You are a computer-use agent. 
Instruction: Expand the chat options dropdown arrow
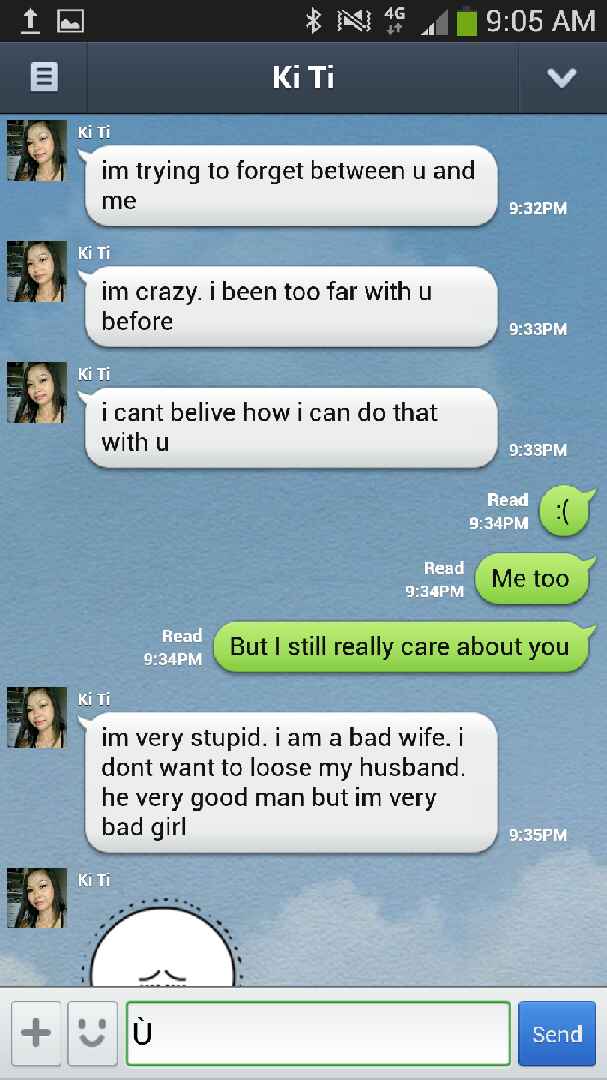[562, 78]
